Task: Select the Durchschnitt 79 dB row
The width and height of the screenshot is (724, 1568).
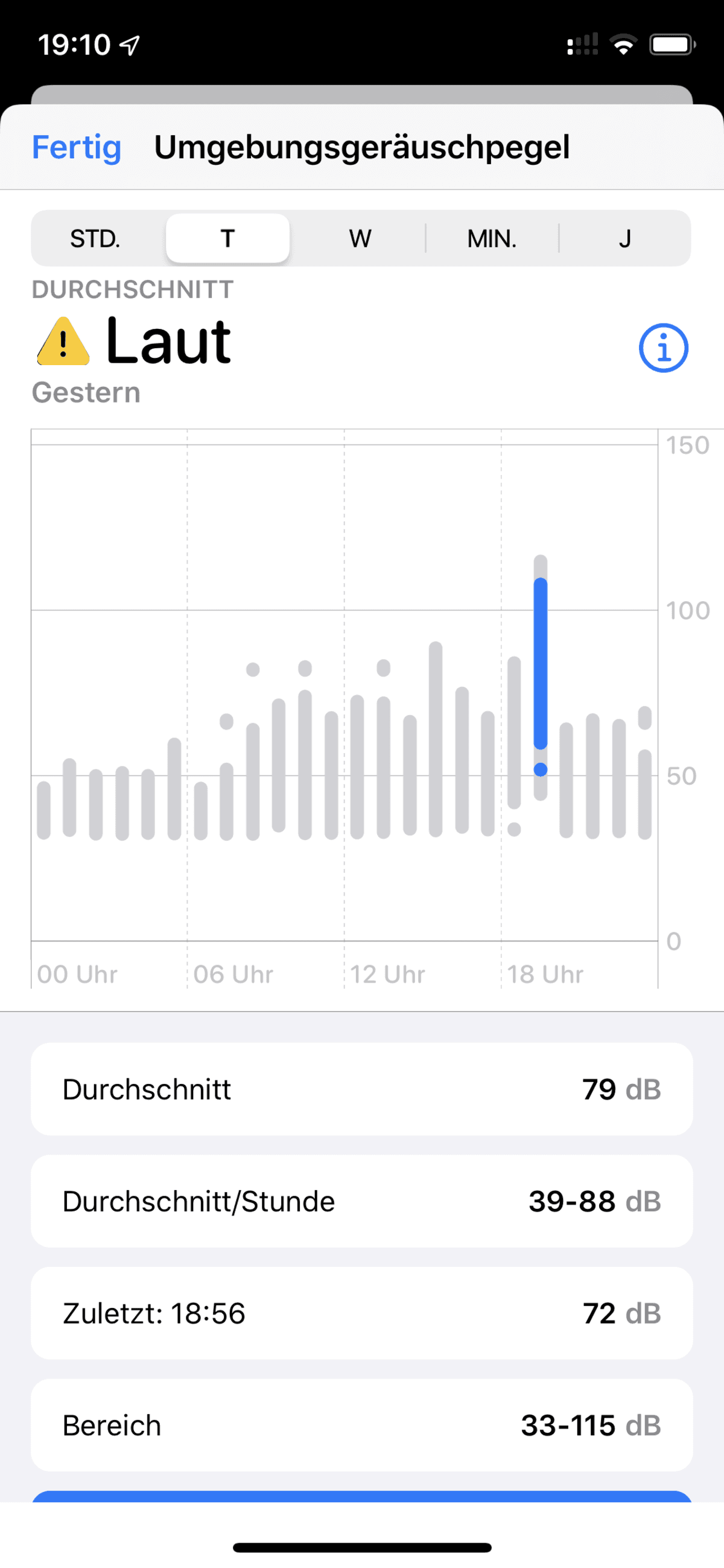Action: coord(361,1089)
